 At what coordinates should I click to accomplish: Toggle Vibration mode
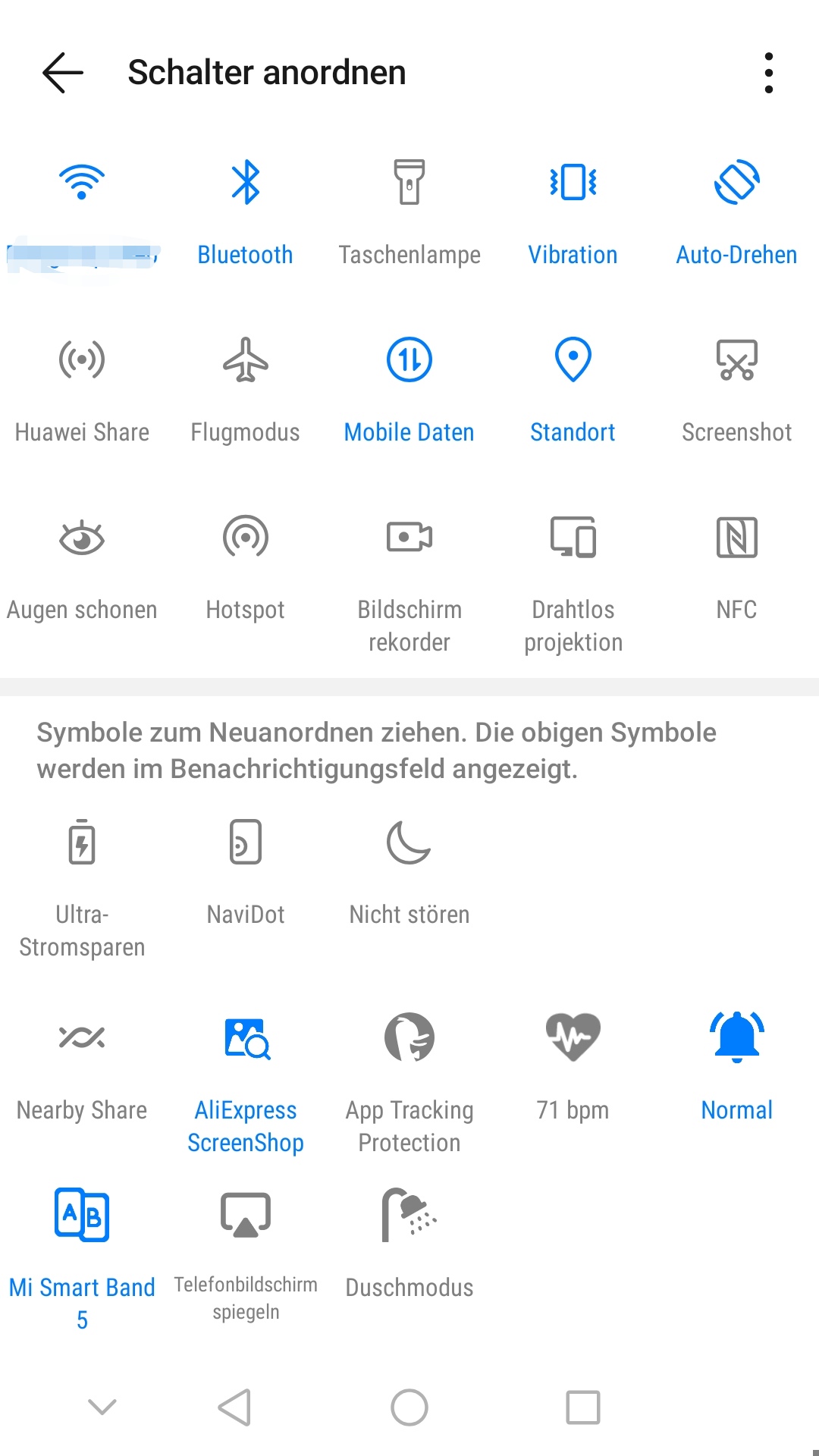[573, 184]
